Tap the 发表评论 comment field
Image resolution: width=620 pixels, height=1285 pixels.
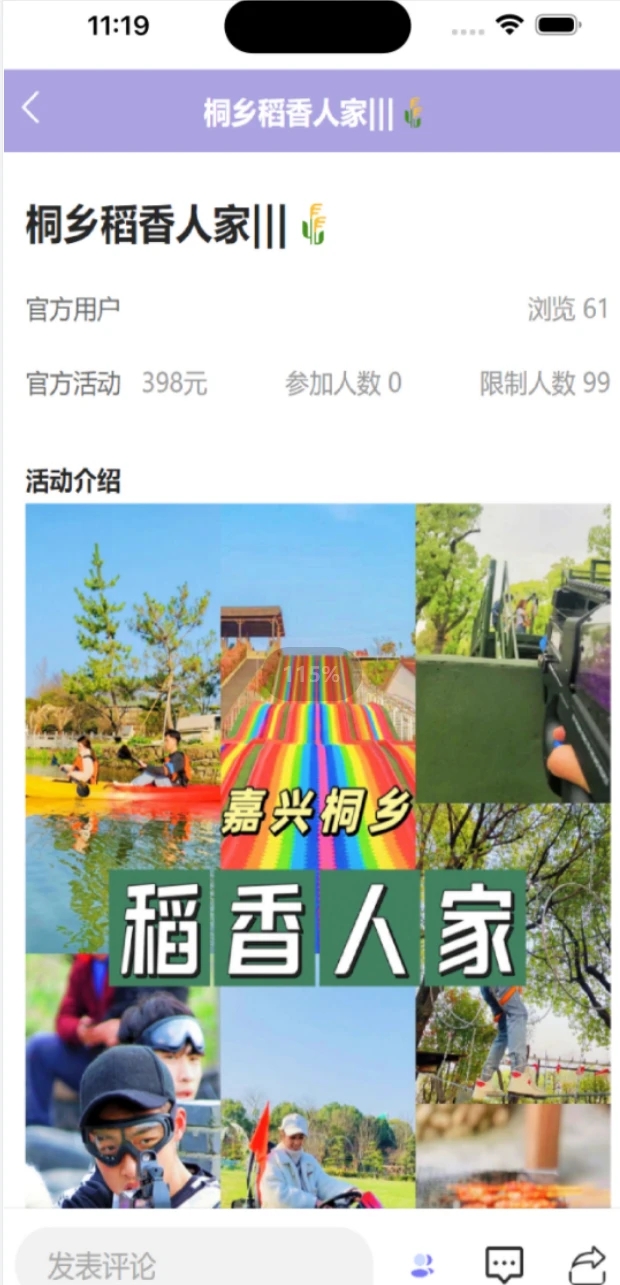coord(195,1264)
